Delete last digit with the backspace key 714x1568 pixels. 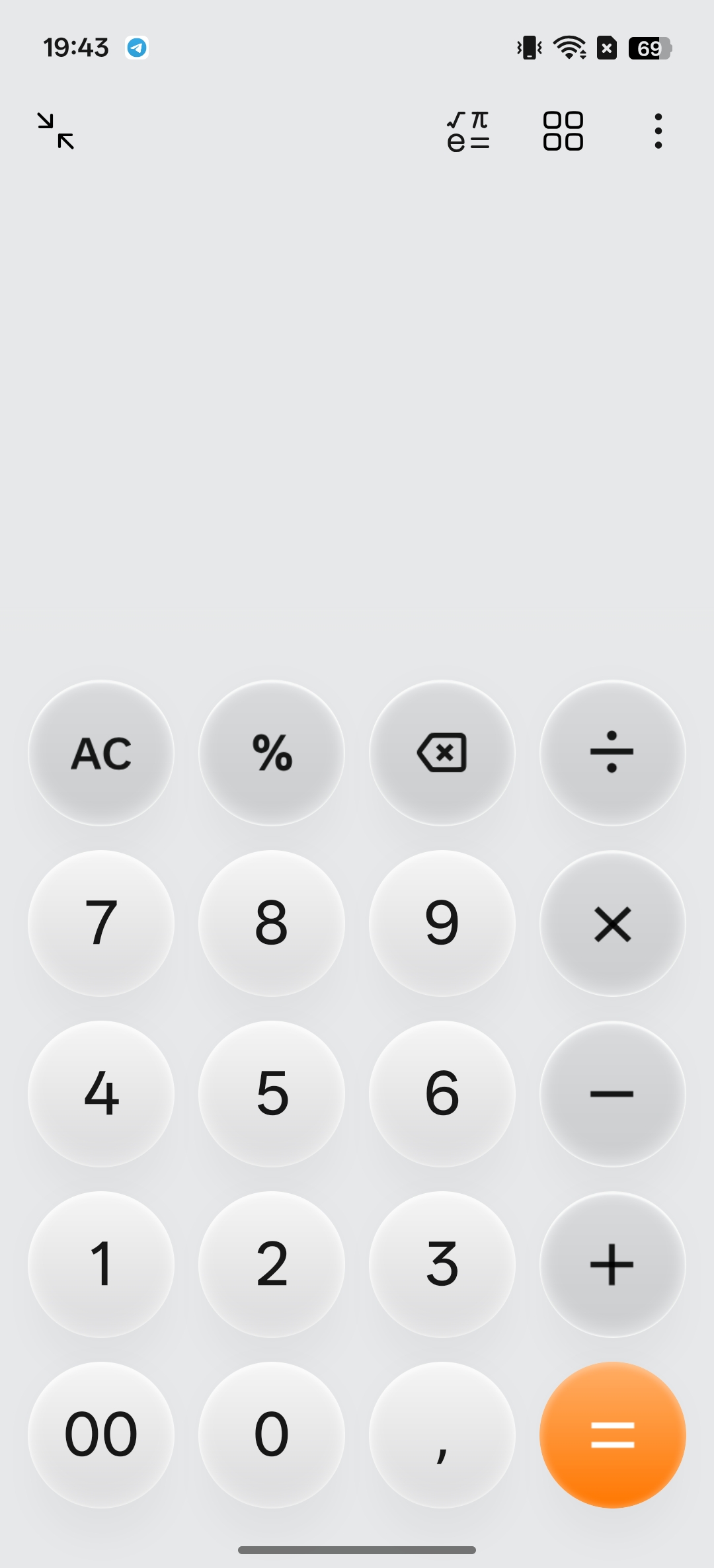(x=442, y=753)
